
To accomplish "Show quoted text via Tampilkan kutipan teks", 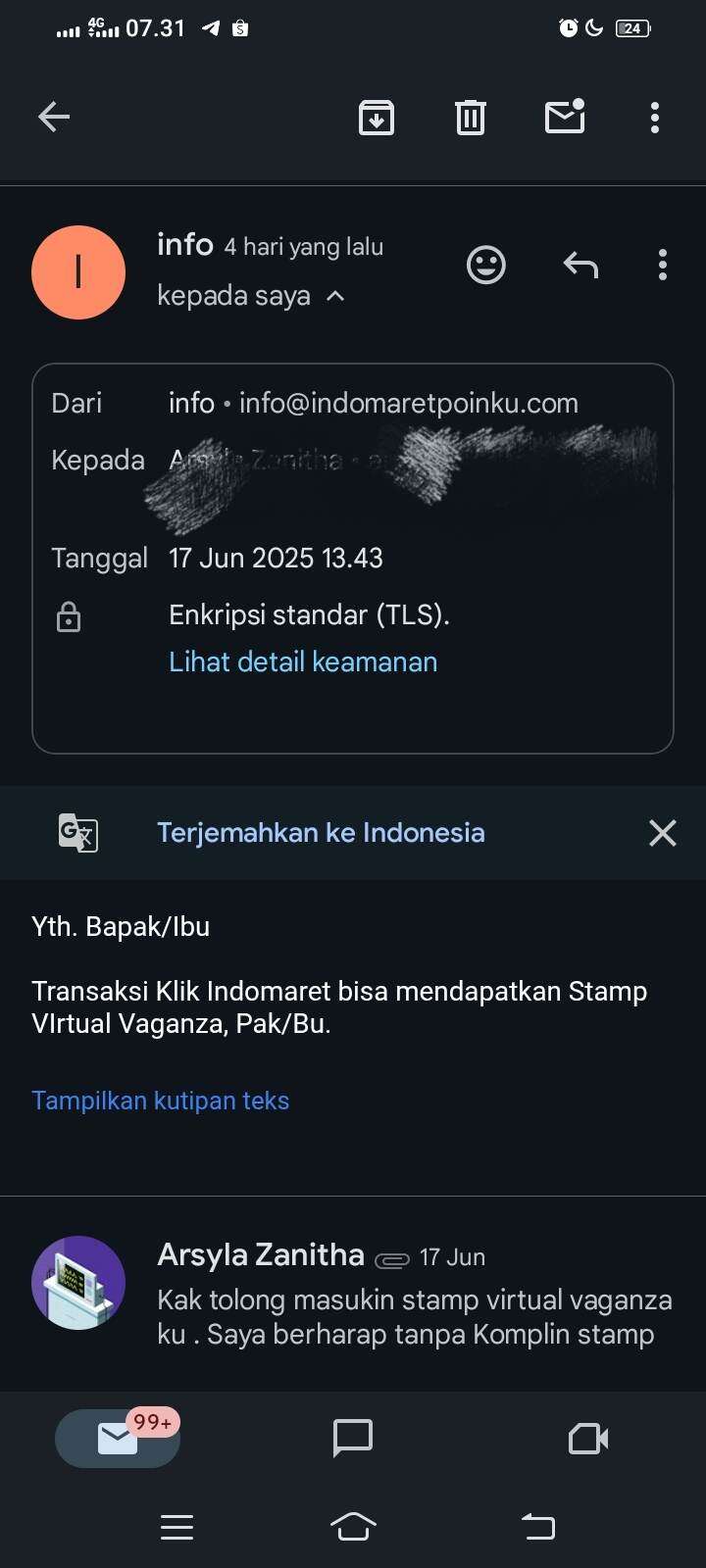I will click(x=160, y=1101).
